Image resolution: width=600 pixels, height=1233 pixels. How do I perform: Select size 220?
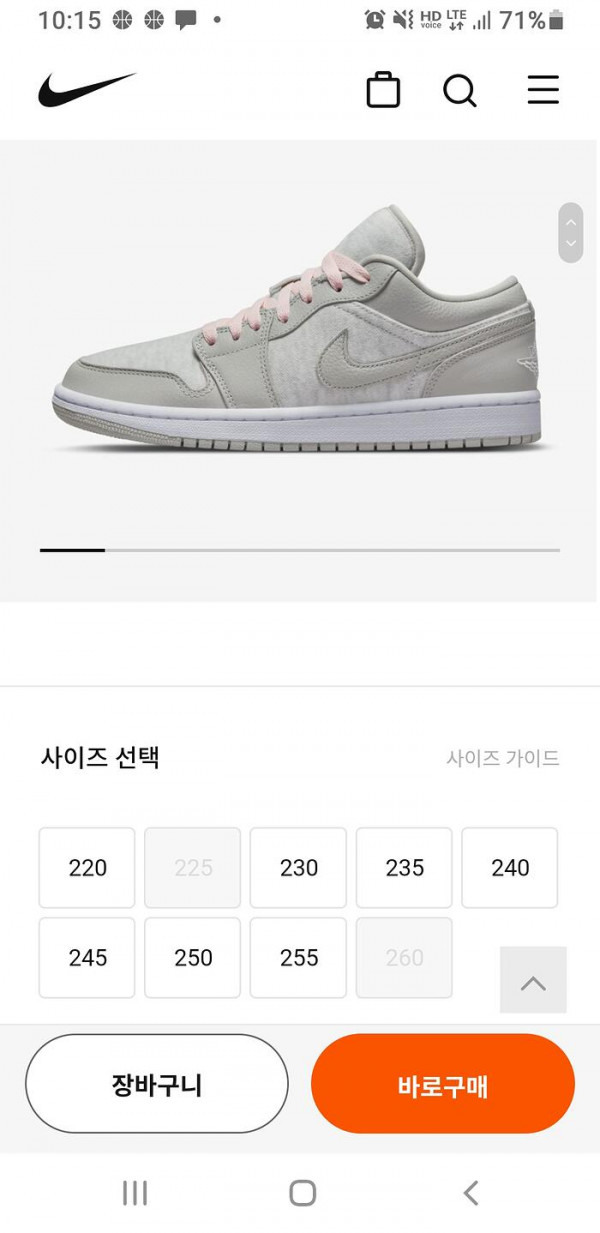pyautogui.click(x=87, y=868)
